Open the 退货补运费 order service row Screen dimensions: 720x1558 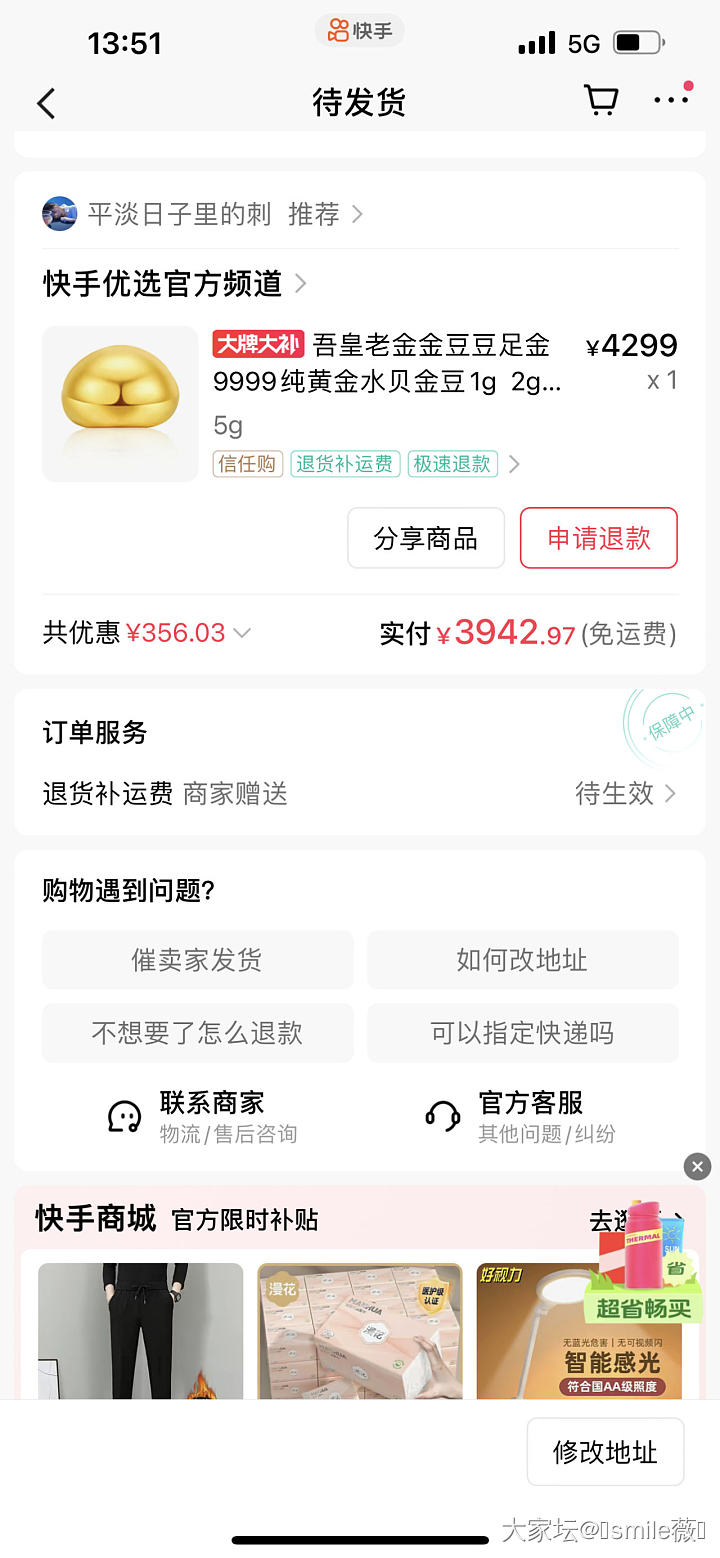(x=360, y=793)
